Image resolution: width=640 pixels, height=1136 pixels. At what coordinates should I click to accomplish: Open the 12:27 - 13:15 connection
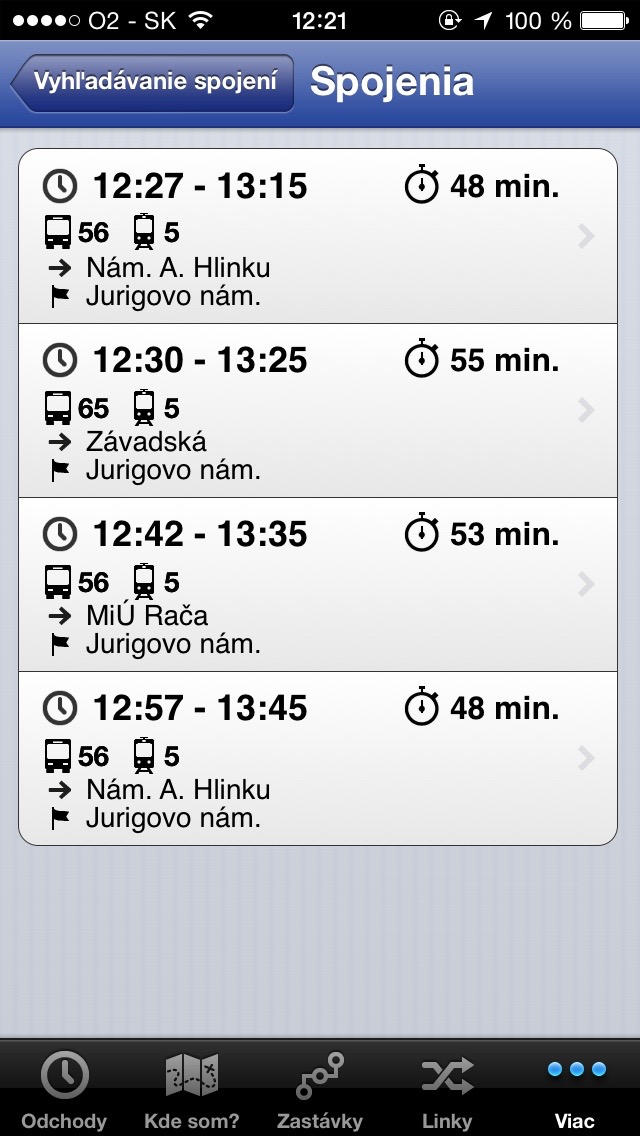[x=318, y=237]
